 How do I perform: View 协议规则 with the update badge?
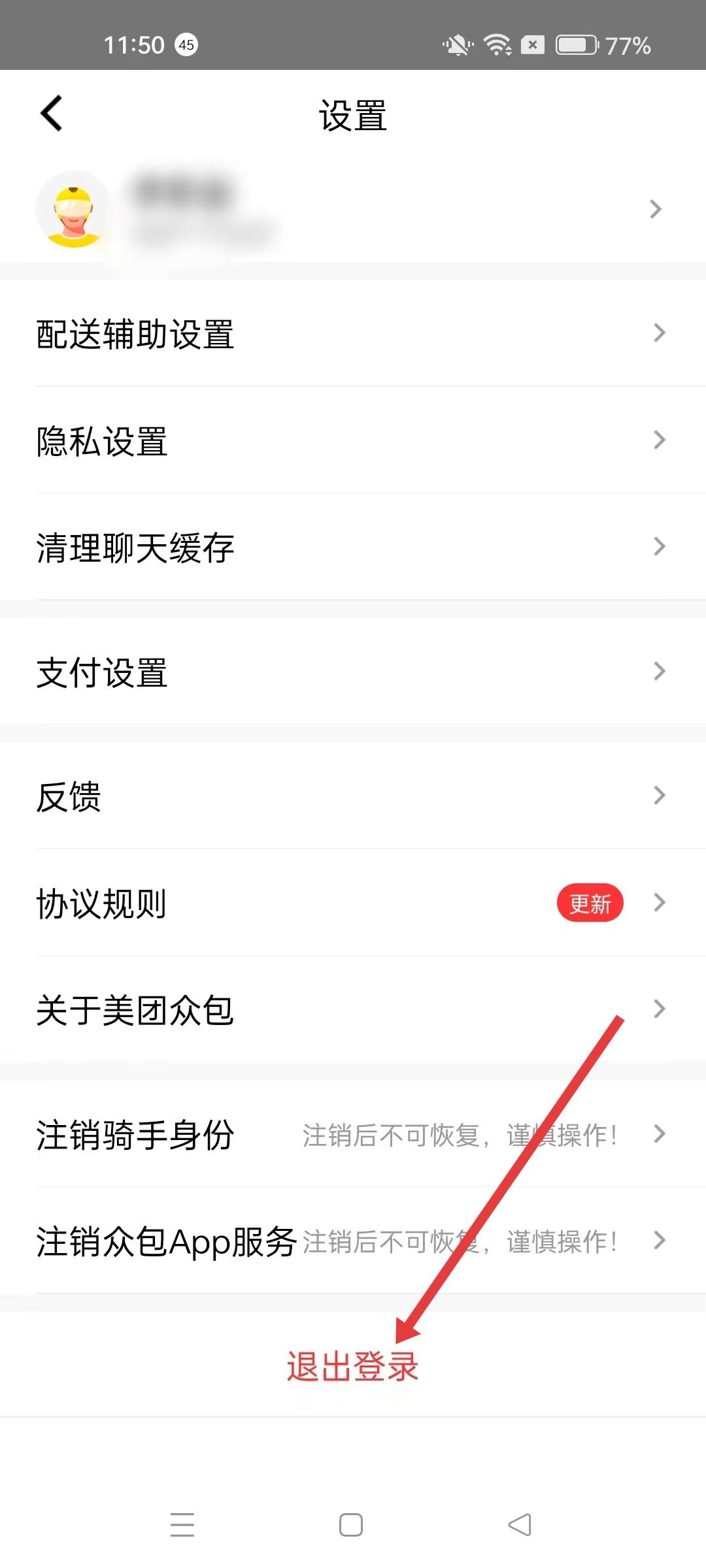click(353, 903)
